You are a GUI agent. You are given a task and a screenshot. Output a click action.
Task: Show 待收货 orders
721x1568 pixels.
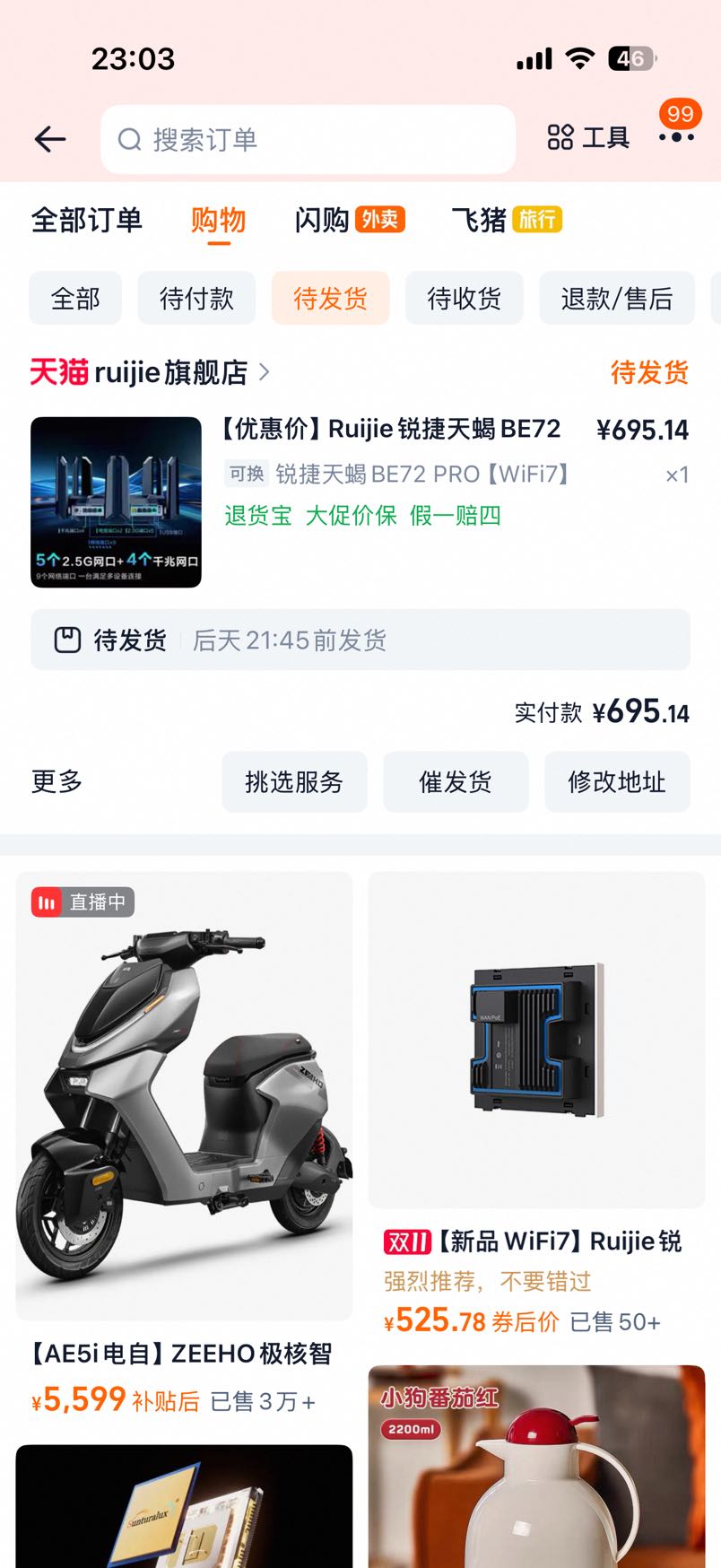(x=464, y=298)
